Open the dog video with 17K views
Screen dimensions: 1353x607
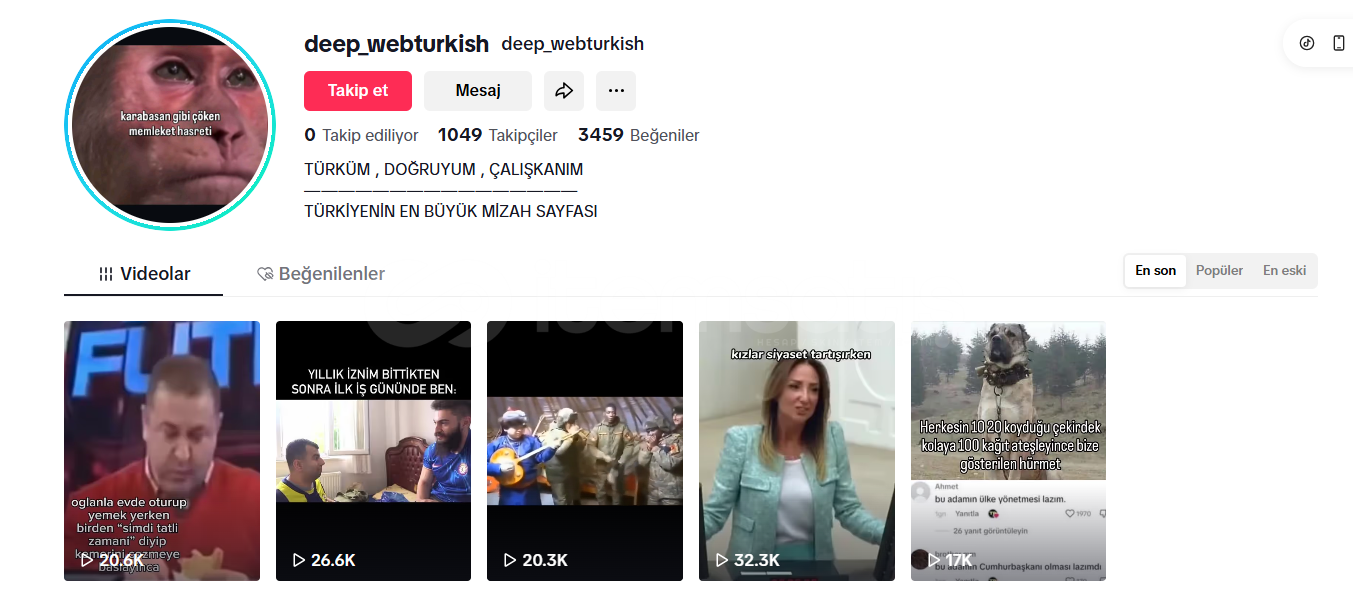(1008, 450)
